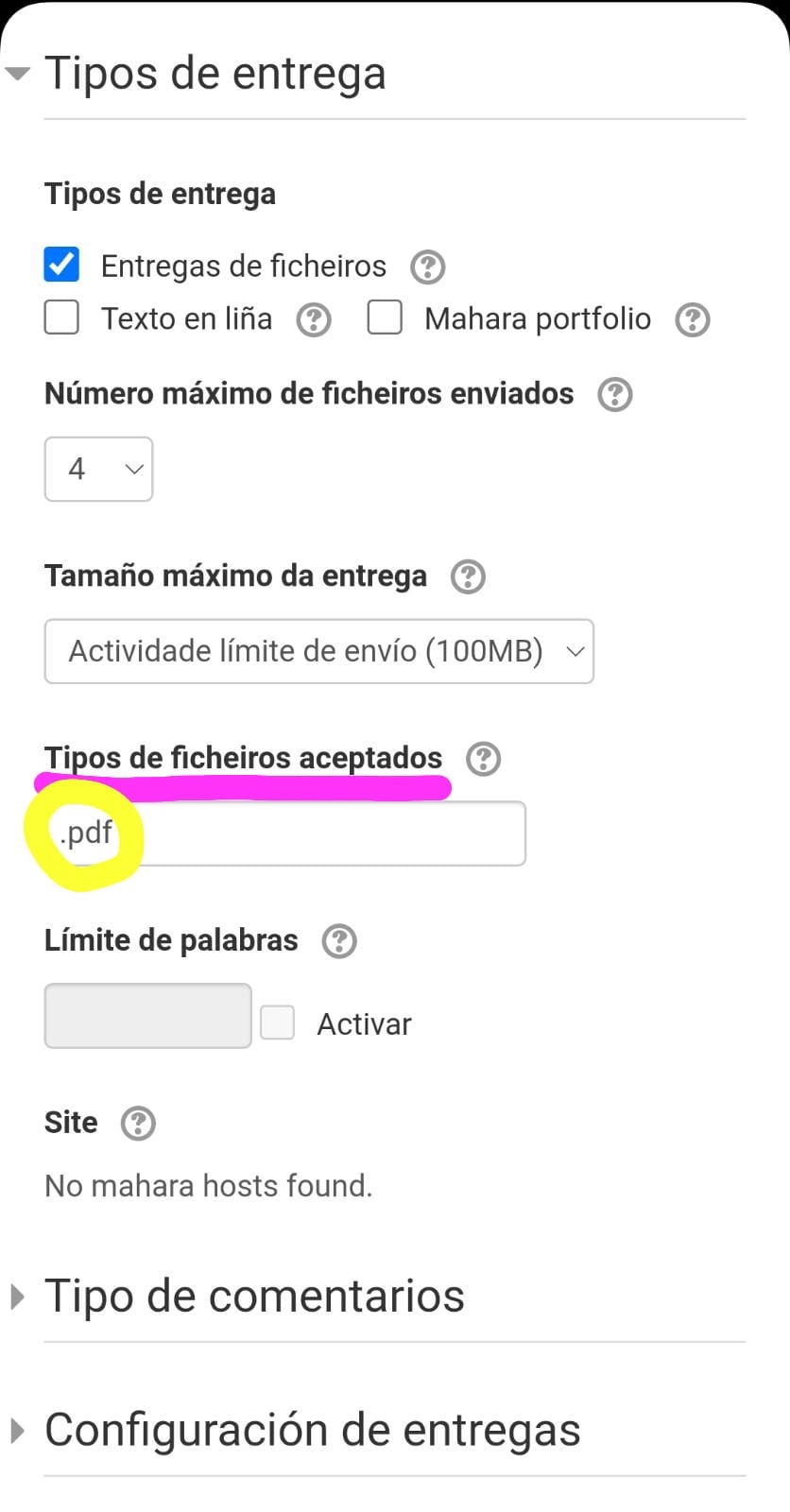Expand the Tipo de comentarios section
The width and height of the screenshot is (790, 1512).
[253, 1296]
